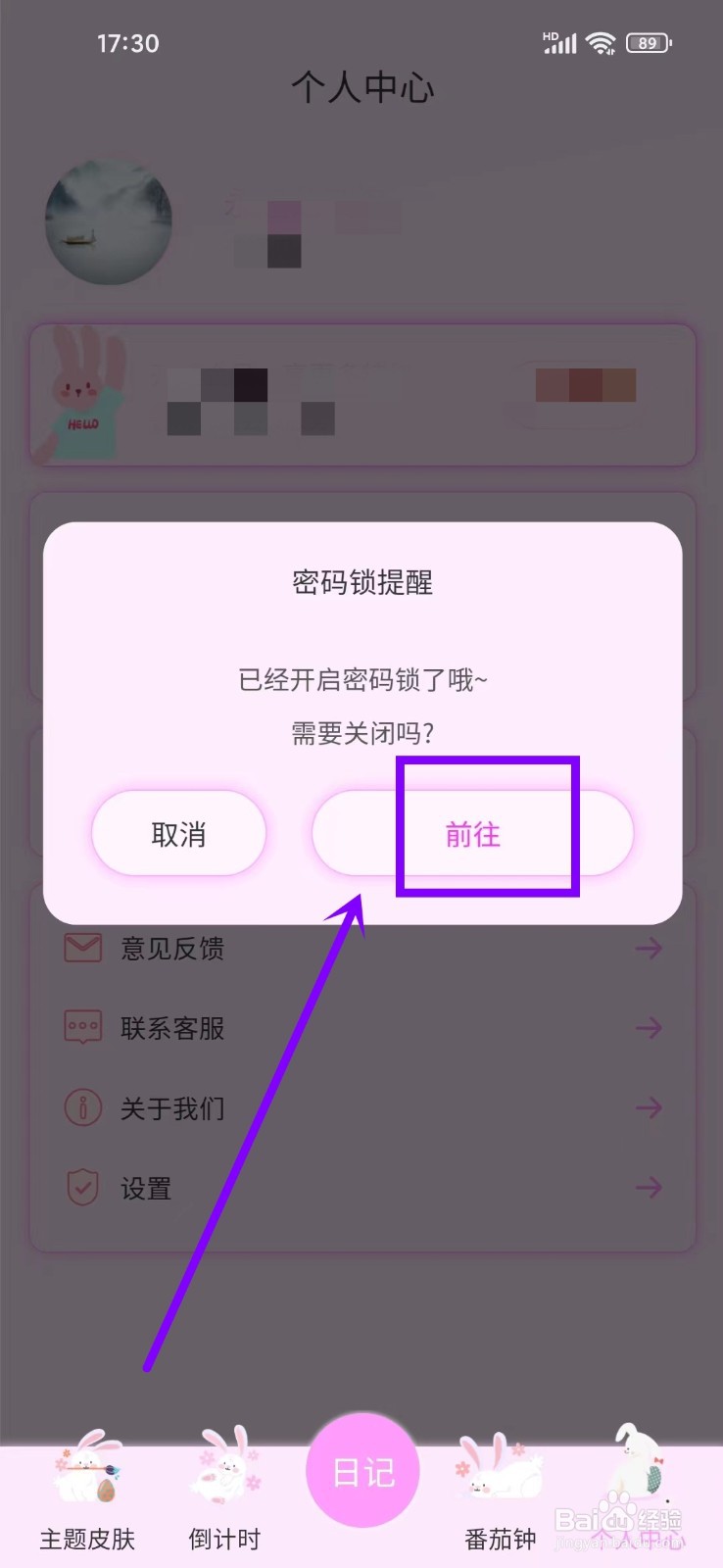Expand the 关于我们 row arrow
Image resolution: width=723 pixels, height=1568 pixels.
[x=648, y=1107]
